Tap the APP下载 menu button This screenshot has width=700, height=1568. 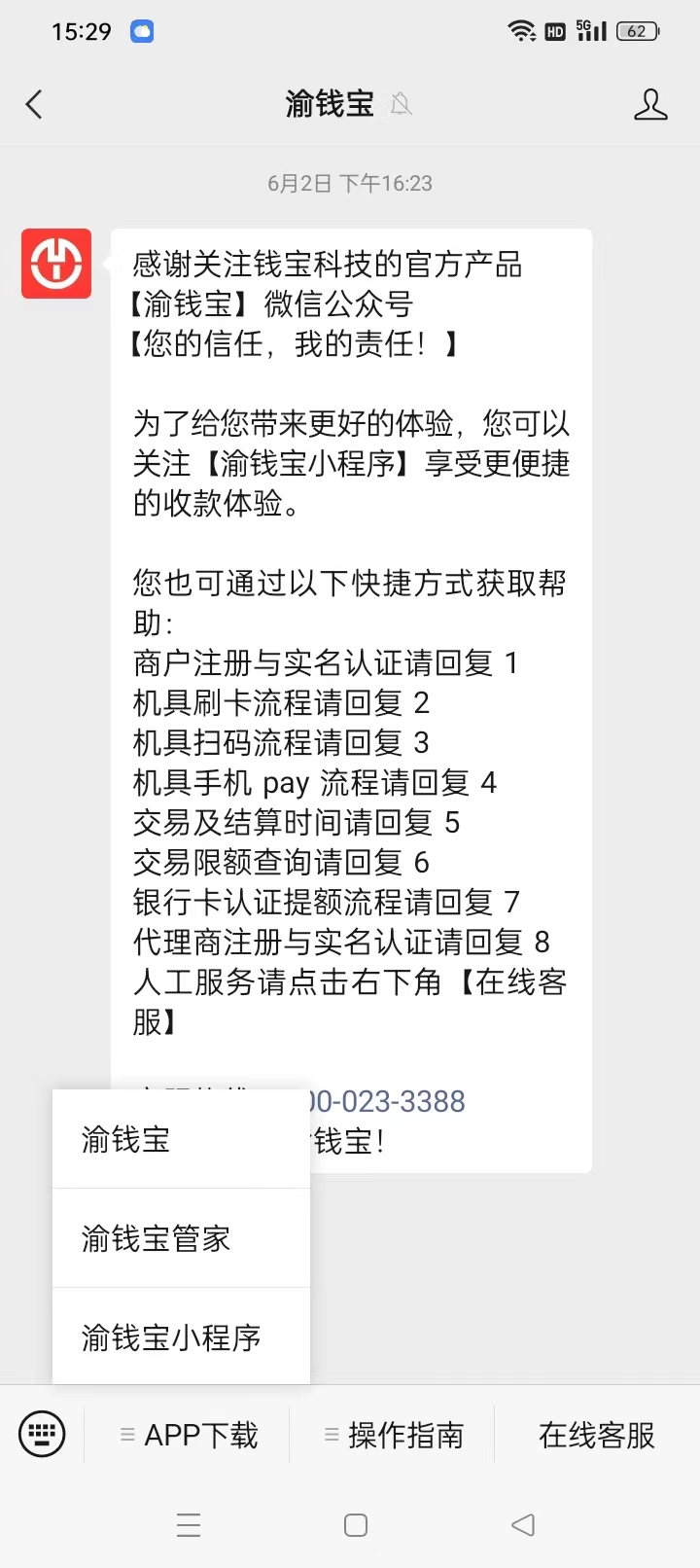pyautogui.click(x=189, y=1435)
